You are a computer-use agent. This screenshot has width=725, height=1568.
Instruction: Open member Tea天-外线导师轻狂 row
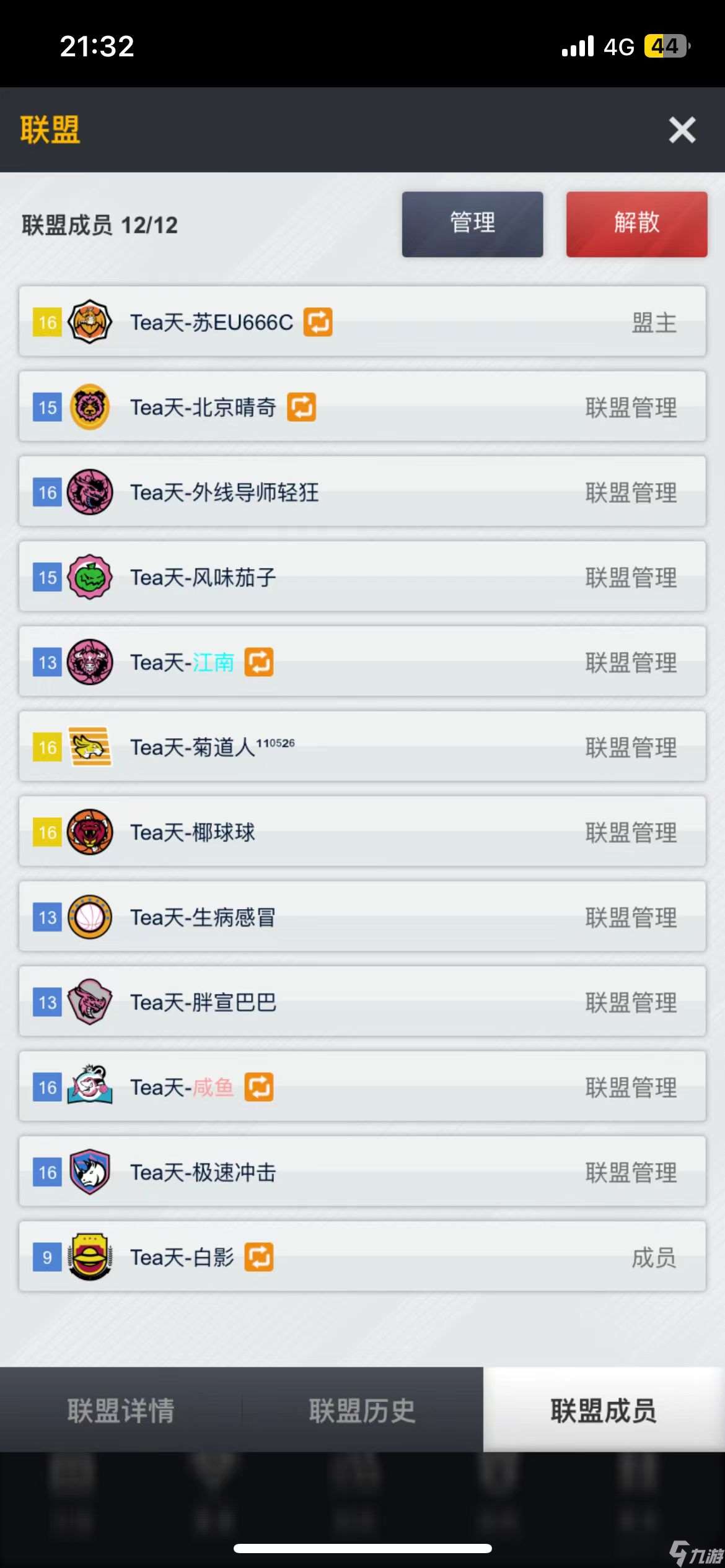[x=362, y=492]
